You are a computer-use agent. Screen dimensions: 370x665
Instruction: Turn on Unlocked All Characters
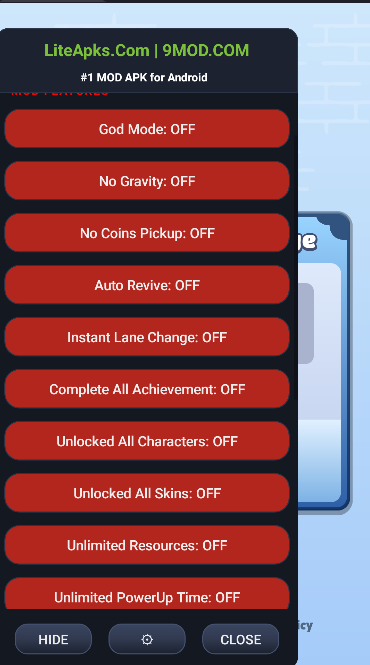pos(147,441)
